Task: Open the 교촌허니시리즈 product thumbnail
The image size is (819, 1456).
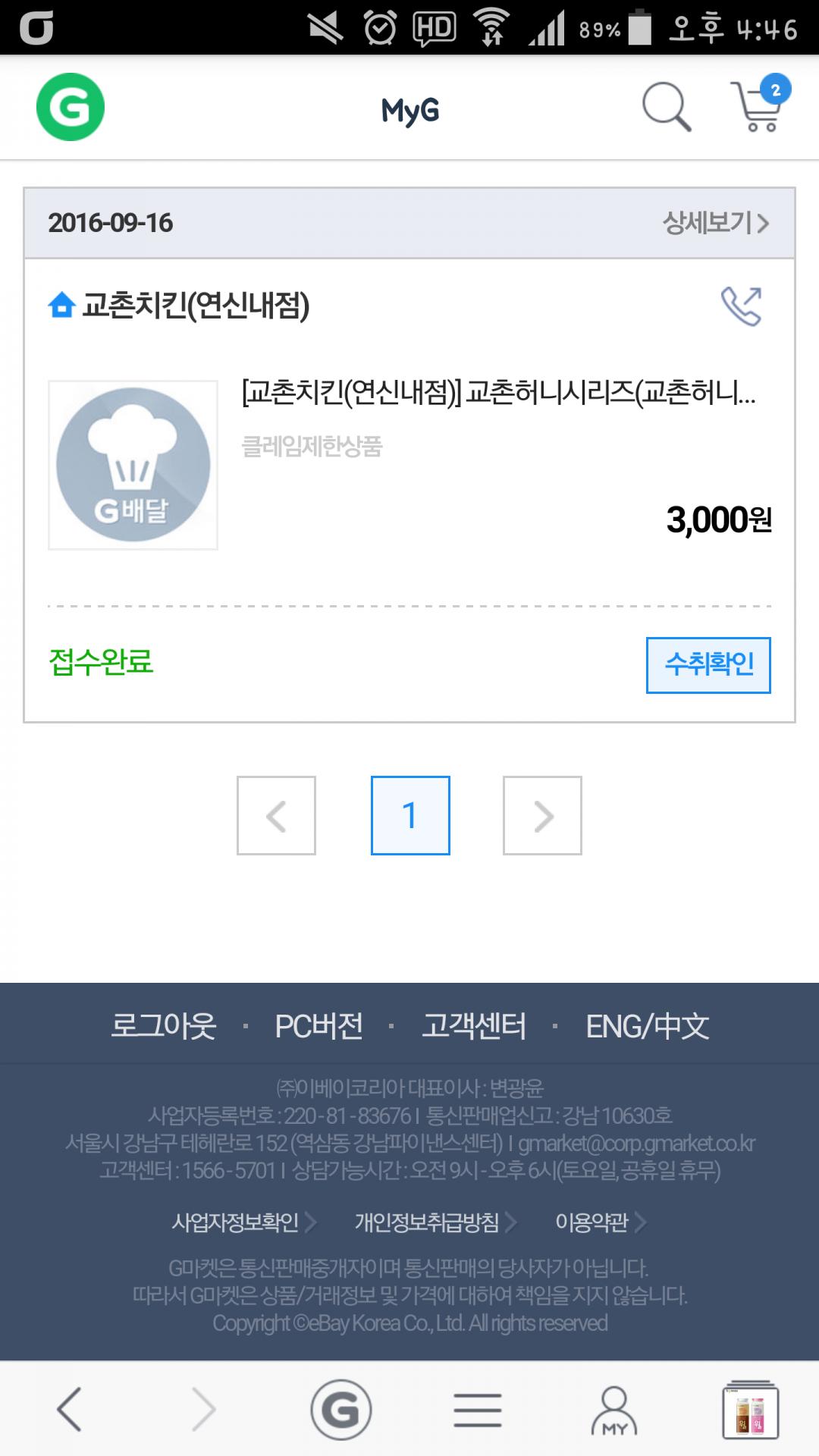Action: pos(133,465)
